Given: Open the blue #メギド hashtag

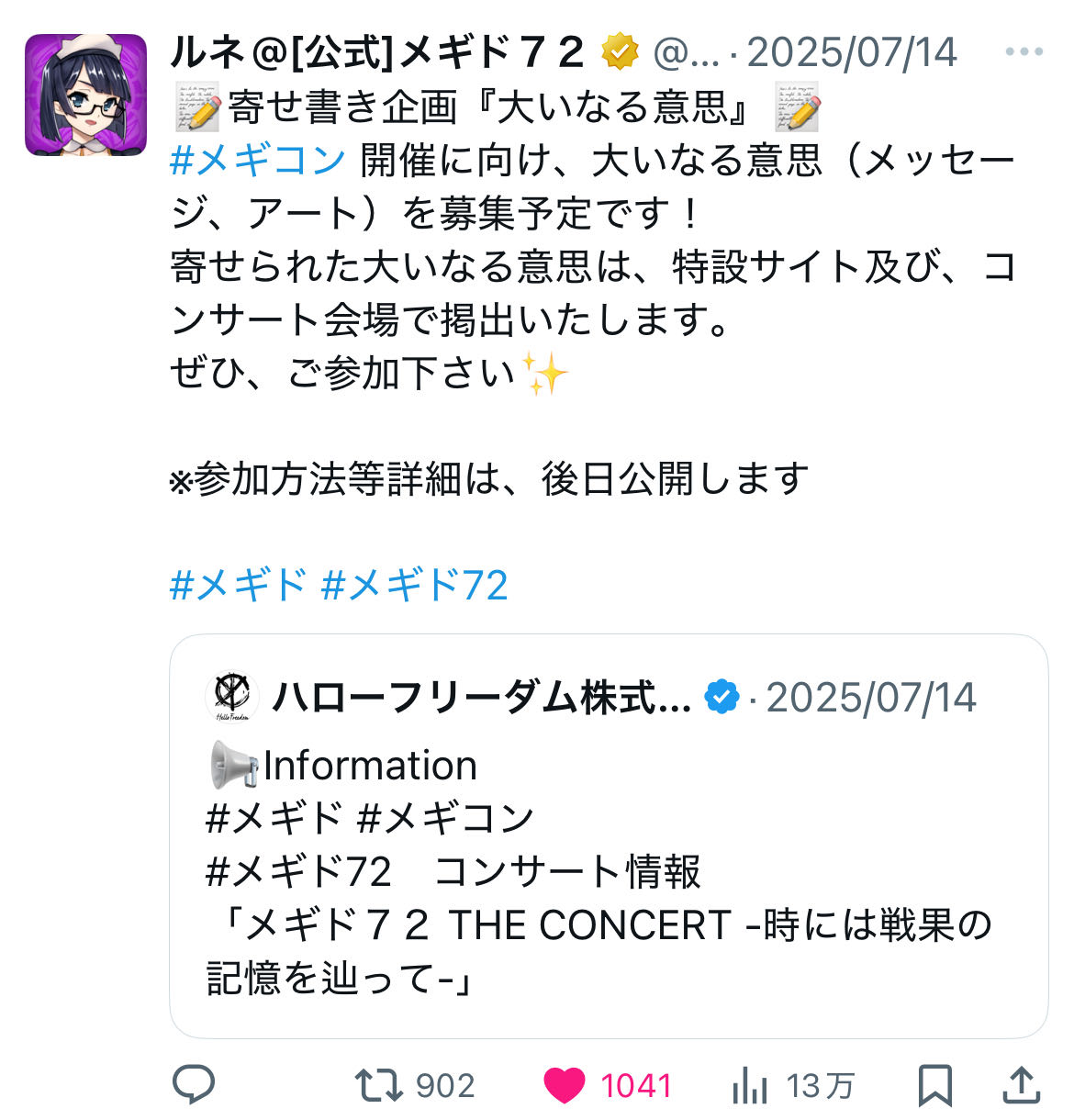Looking at the screenshot, I should point(238,585).
